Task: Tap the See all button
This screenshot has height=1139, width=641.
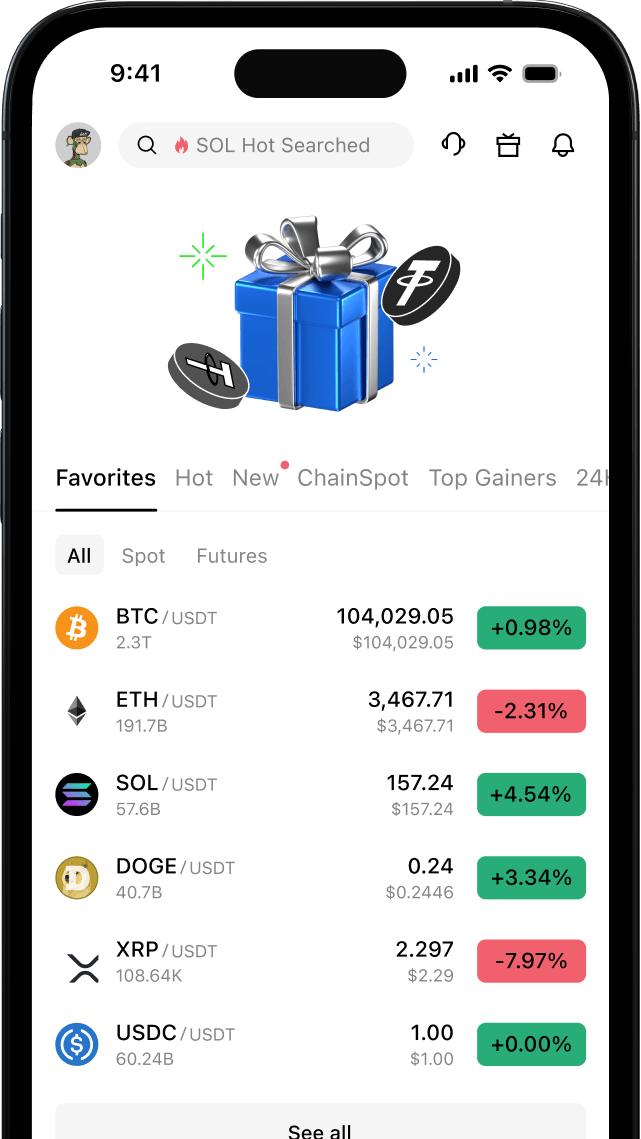Action: click(320, 1127)
